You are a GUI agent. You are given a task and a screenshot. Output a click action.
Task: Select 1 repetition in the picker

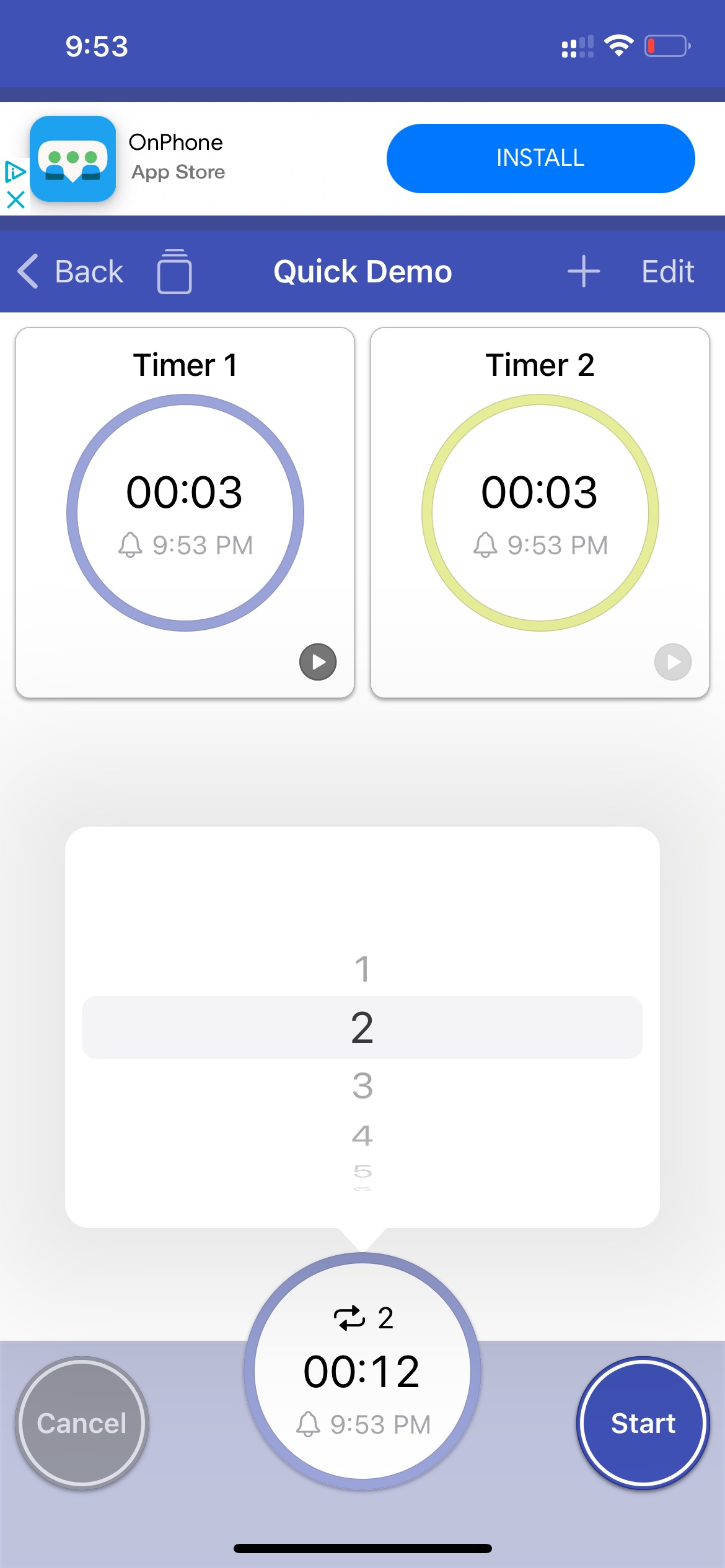pyautogui.click(x=362, y=970)
